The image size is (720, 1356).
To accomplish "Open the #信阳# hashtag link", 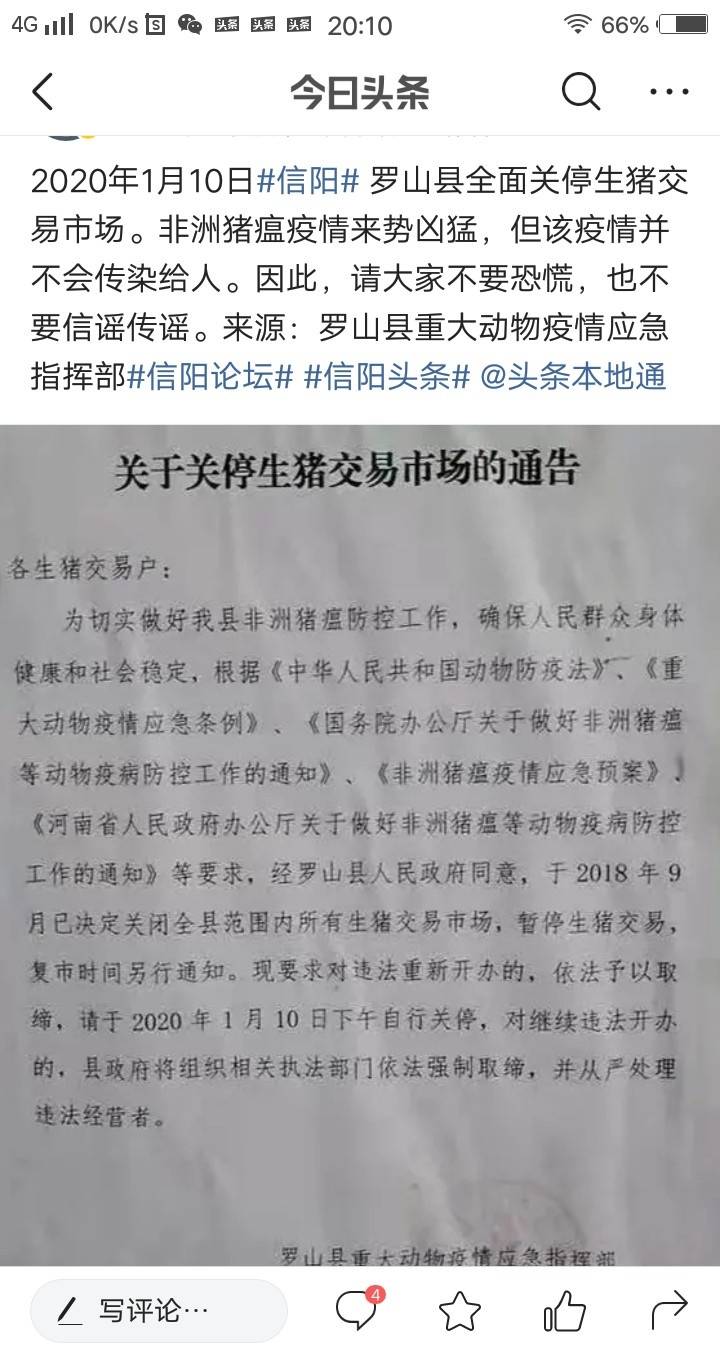I will tap(308, 182).
